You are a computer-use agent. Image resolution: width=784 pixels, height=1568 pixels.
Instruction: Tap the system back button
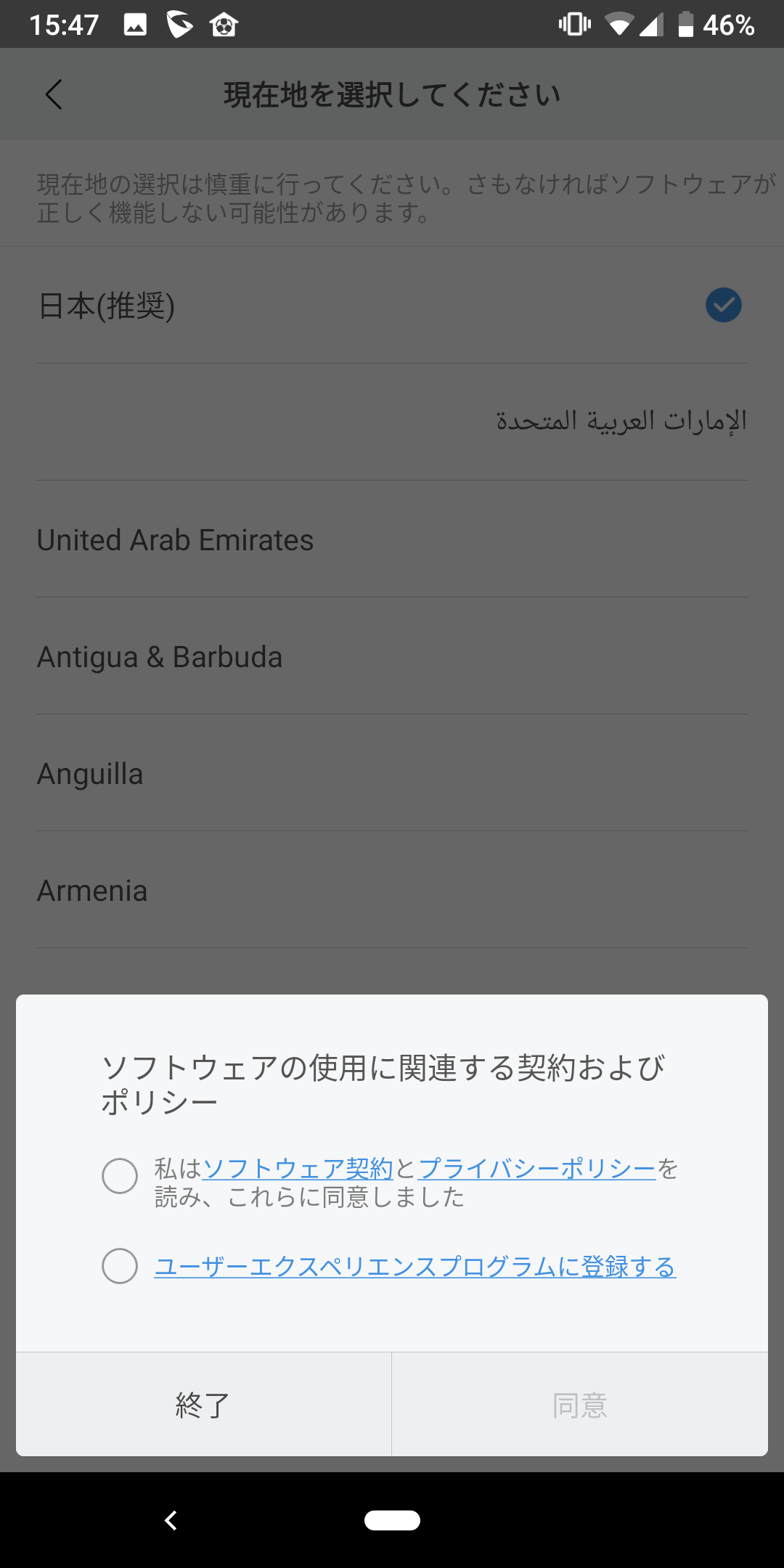point(171,1520)
